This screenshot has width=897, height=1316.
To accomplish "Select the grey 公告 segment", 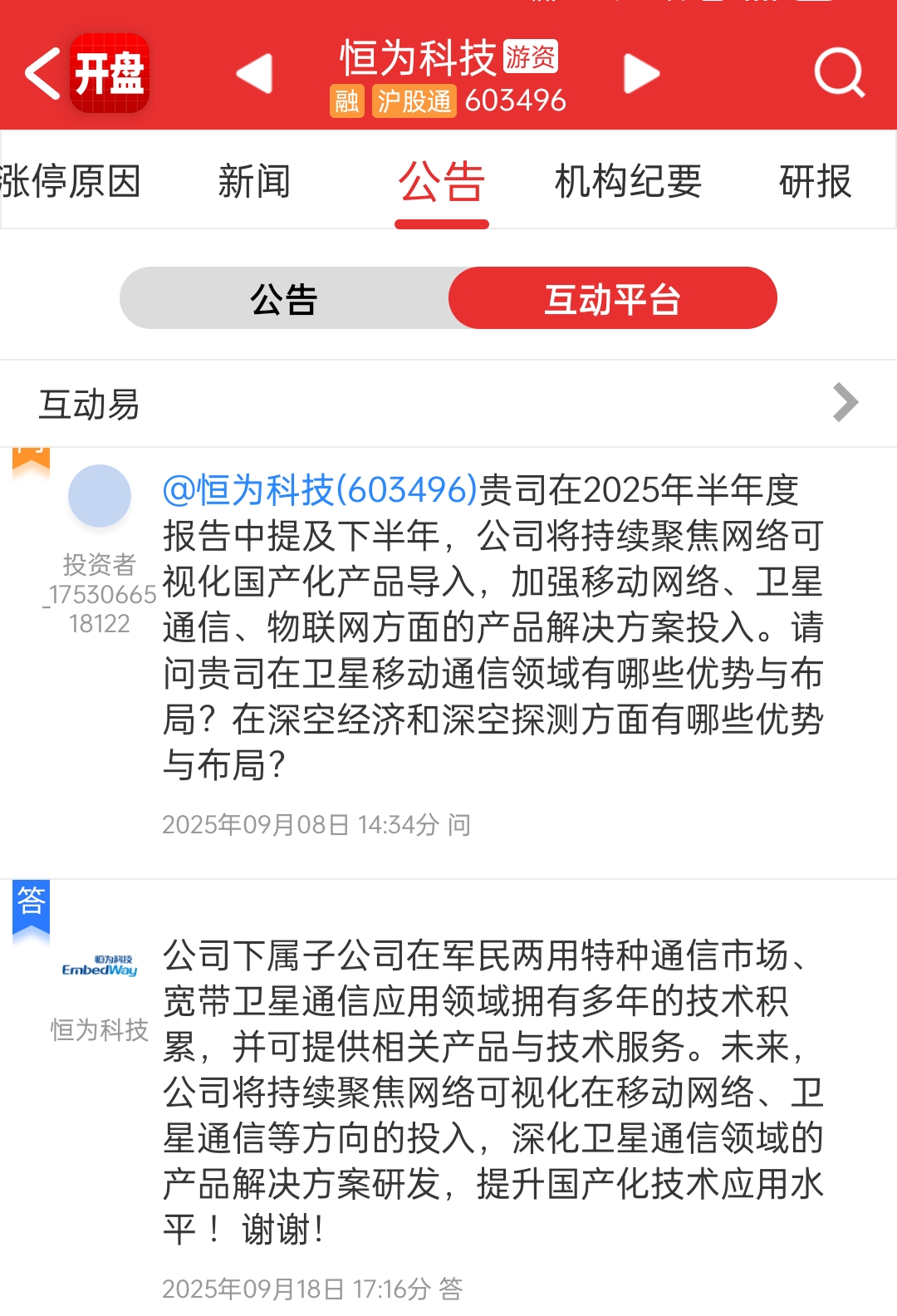I will pos(284,298).
